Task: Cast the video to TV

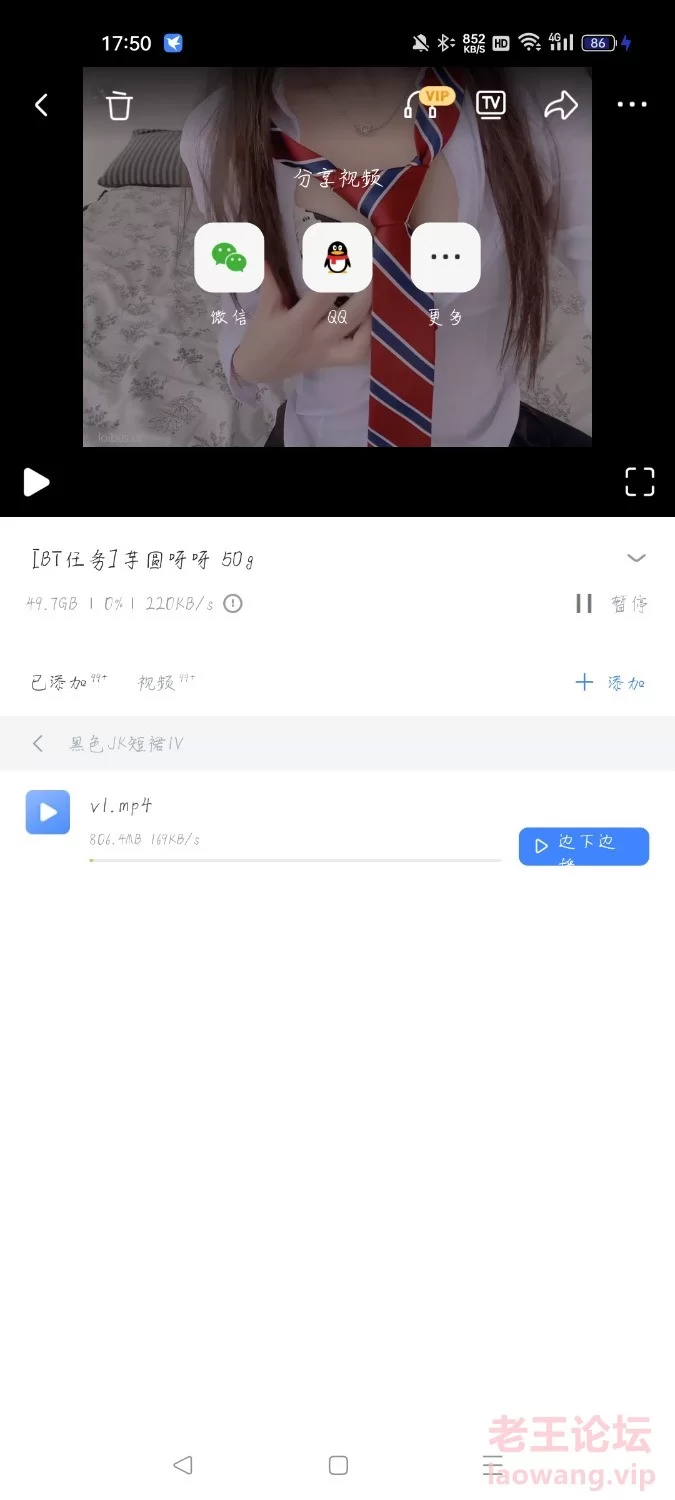Action: pos(490,104)
